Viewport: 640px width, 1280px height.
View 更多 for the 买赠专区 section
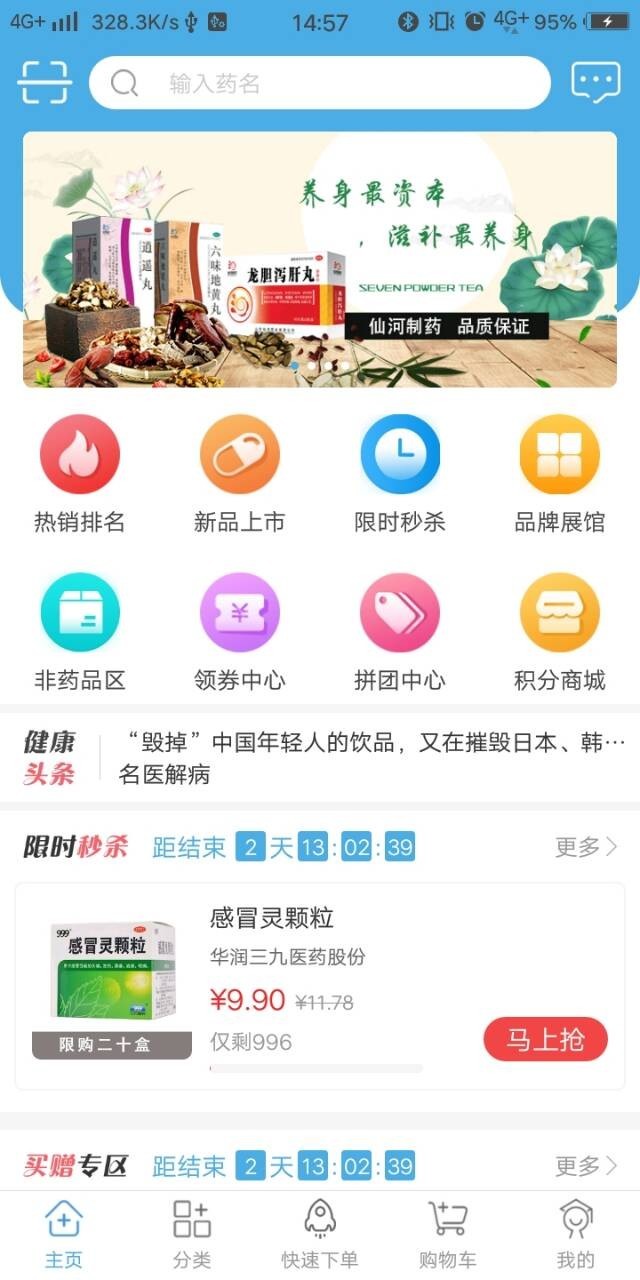point(586,1166)
